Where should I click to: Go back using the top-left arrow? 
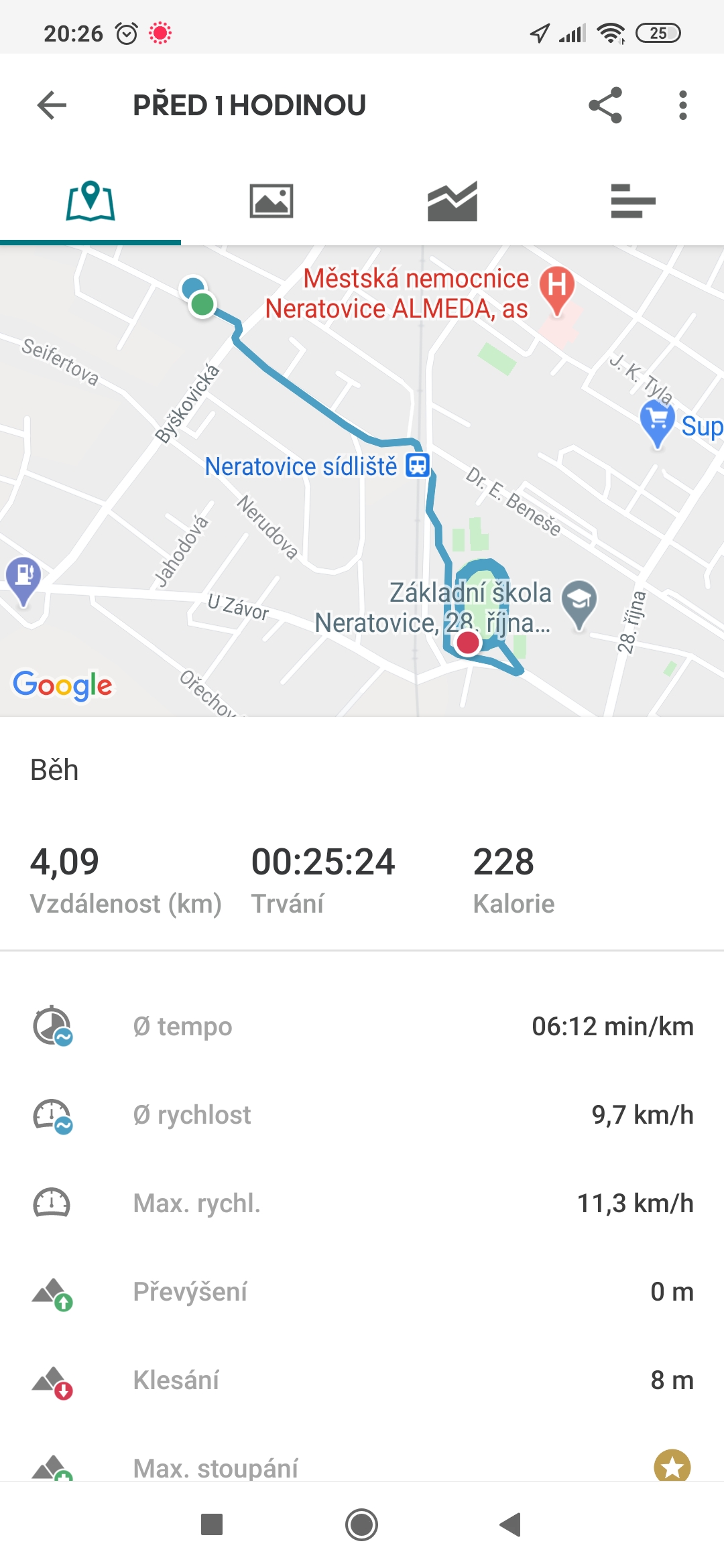point(52,105)
